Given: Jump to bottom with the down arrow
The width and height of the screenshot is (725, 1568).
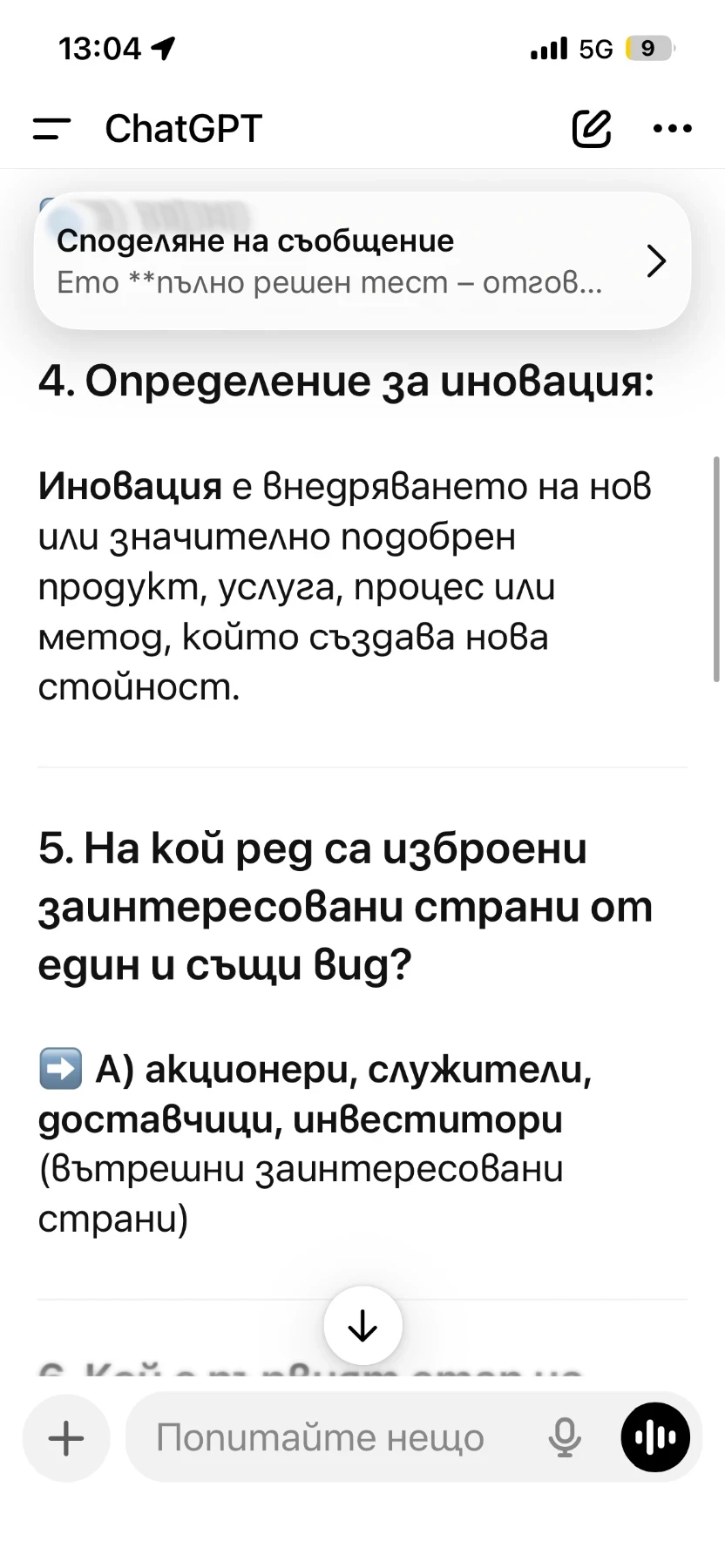Looking at the screenshot, I should 362,1326.
